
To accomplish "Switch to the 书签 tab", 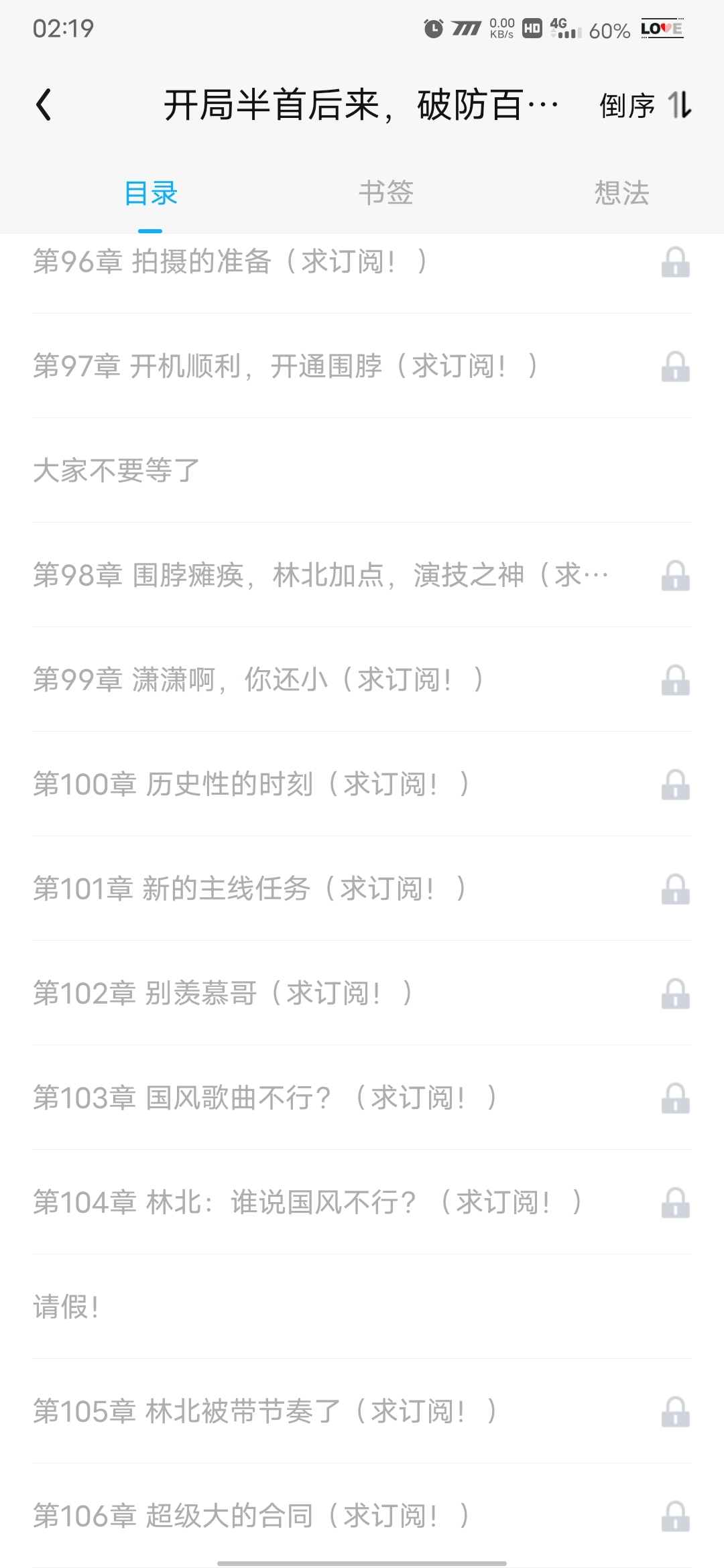I will coord(386,193).
